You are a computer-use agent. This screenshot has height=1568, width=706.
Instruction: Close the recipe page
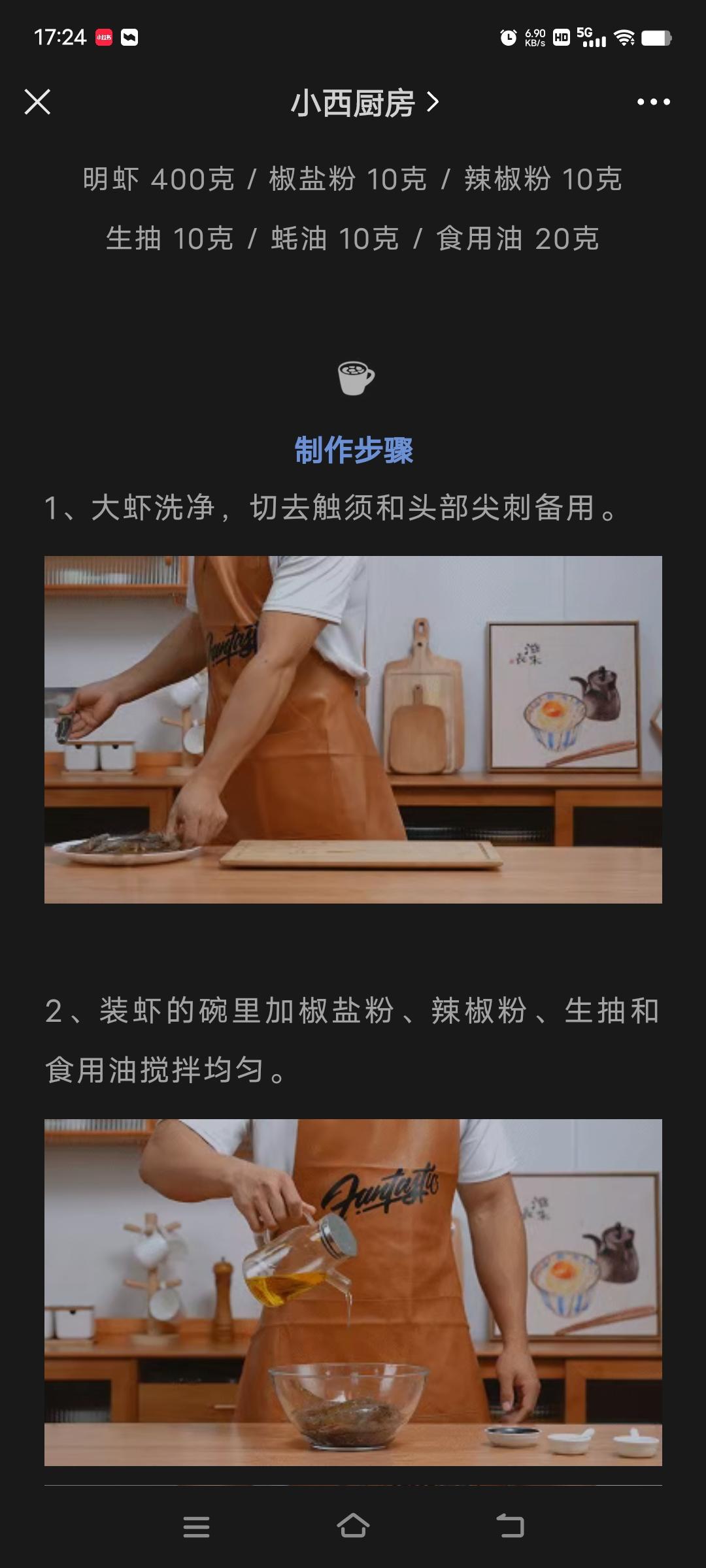[x=37, y=102]
